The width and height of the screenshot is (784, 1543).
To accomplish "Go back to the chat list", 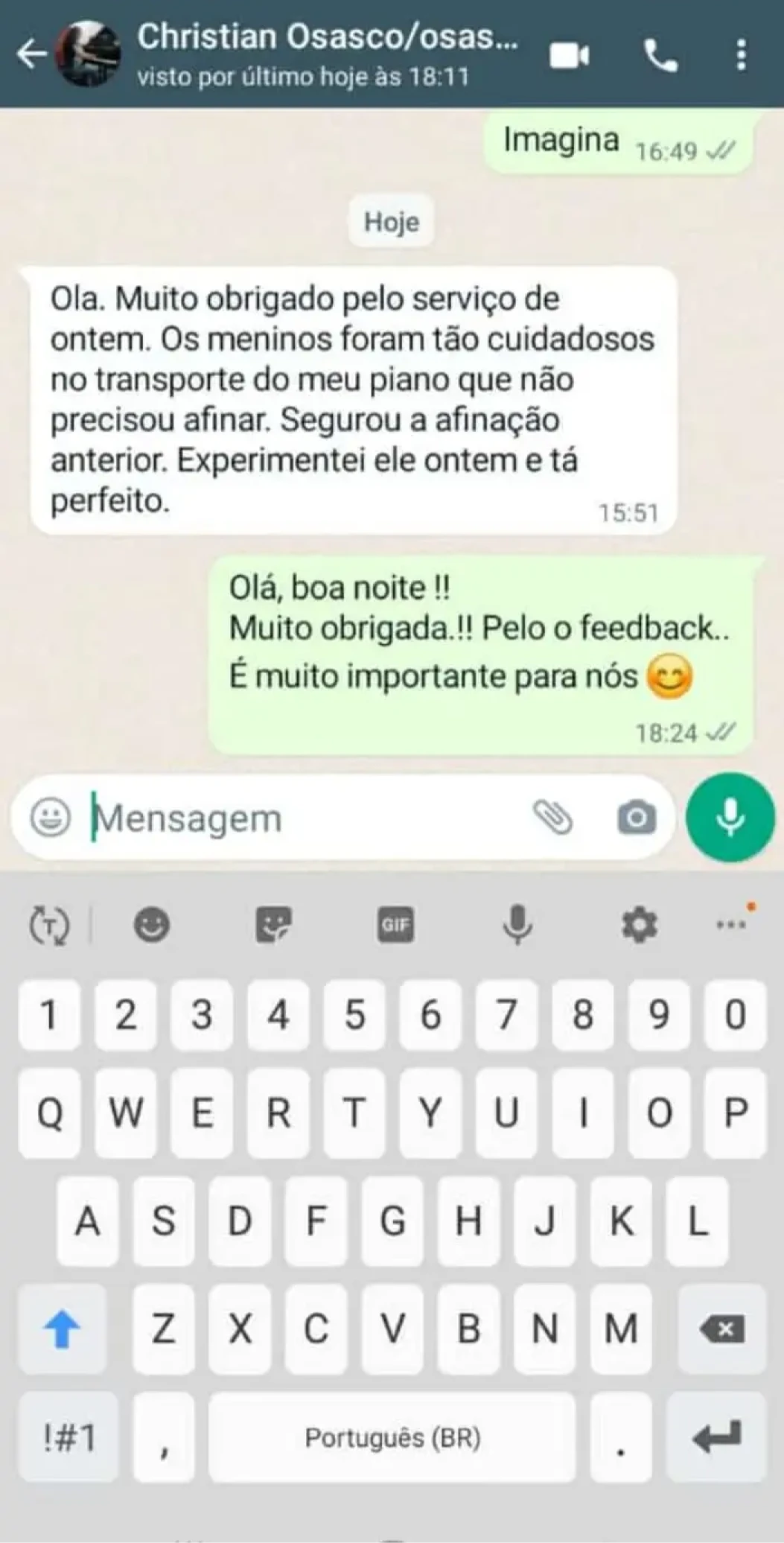I will coord(31,54).
